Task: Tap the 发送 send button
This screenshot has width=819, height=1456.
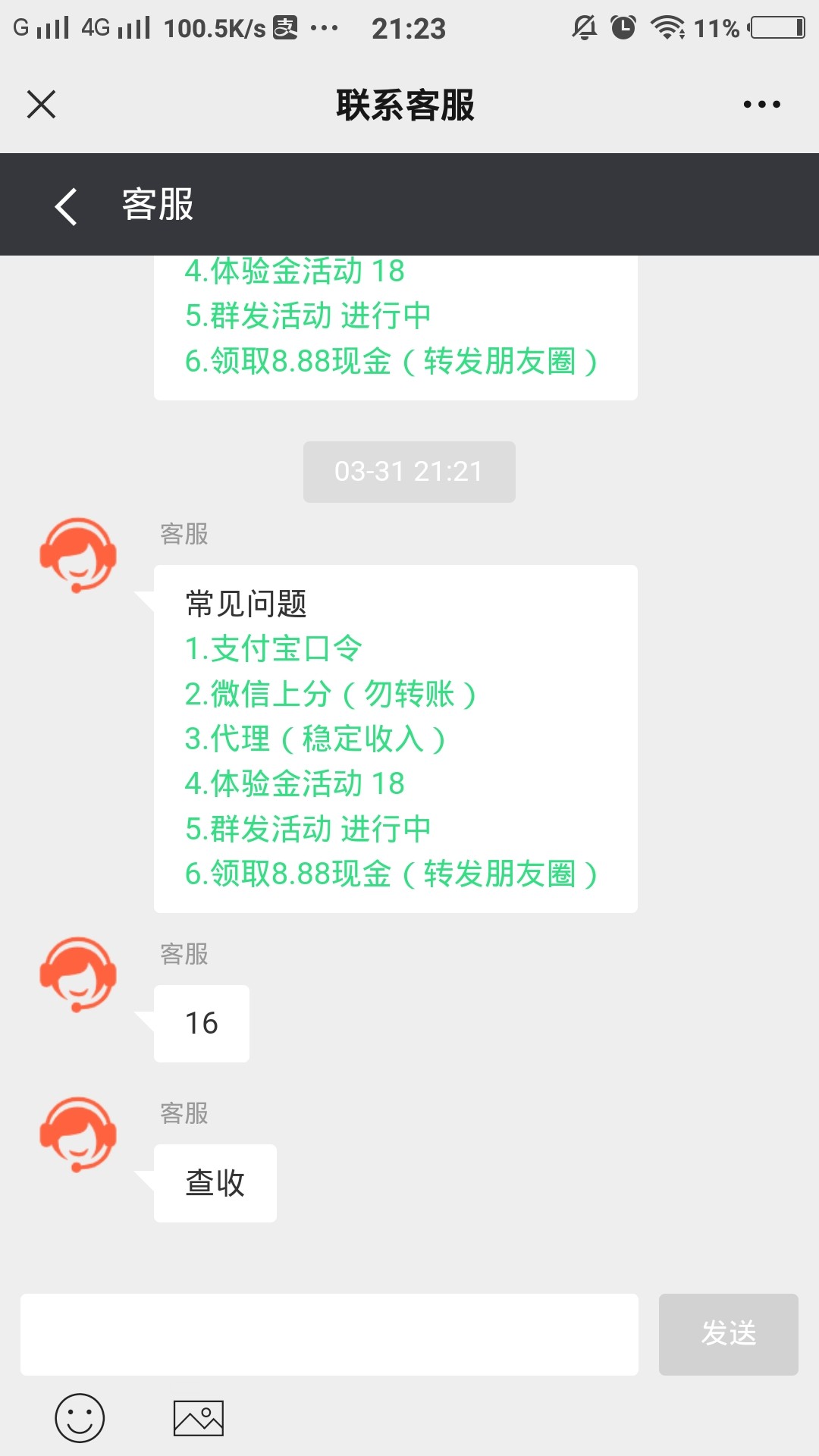Action: (728, 1335)
